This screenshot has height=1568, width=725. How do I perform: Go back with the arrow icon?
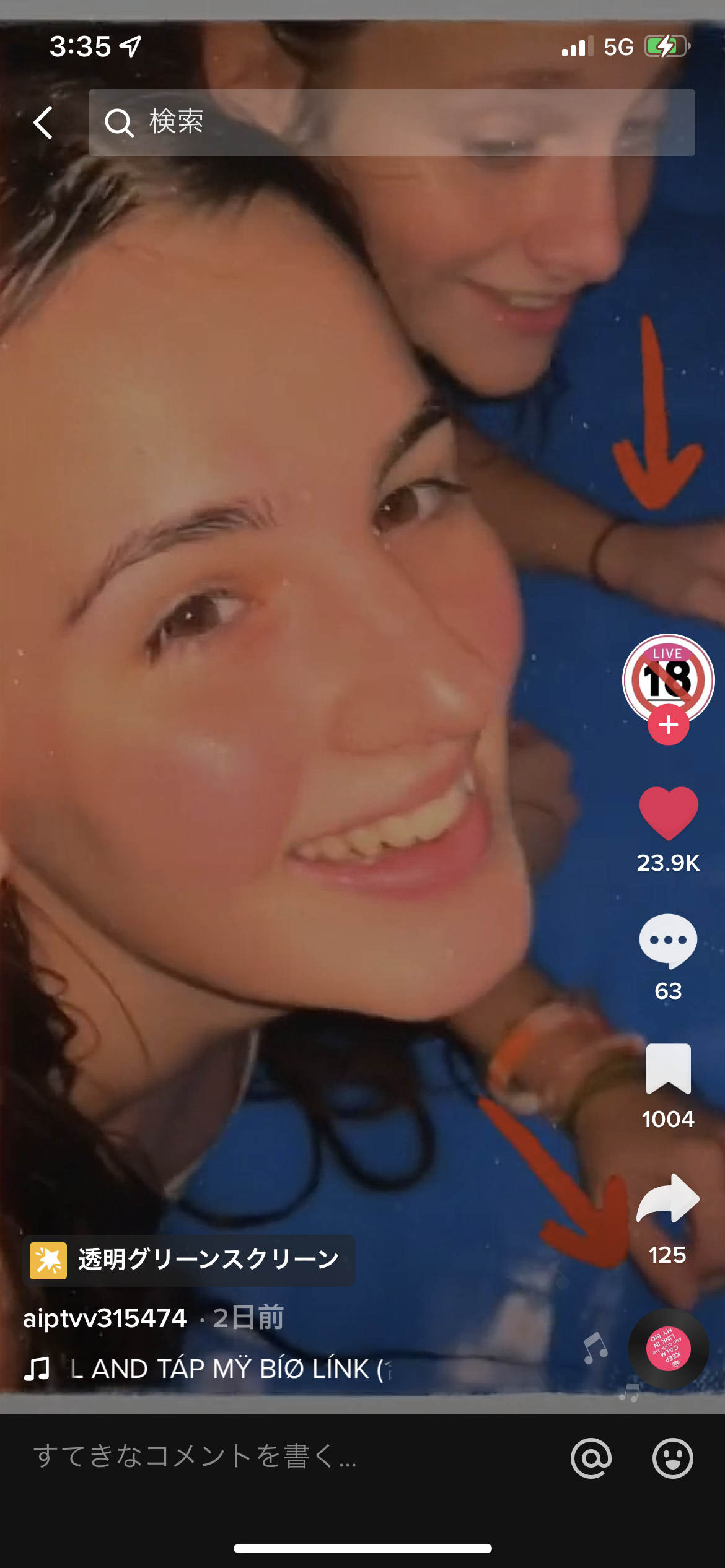click(43, 122)
